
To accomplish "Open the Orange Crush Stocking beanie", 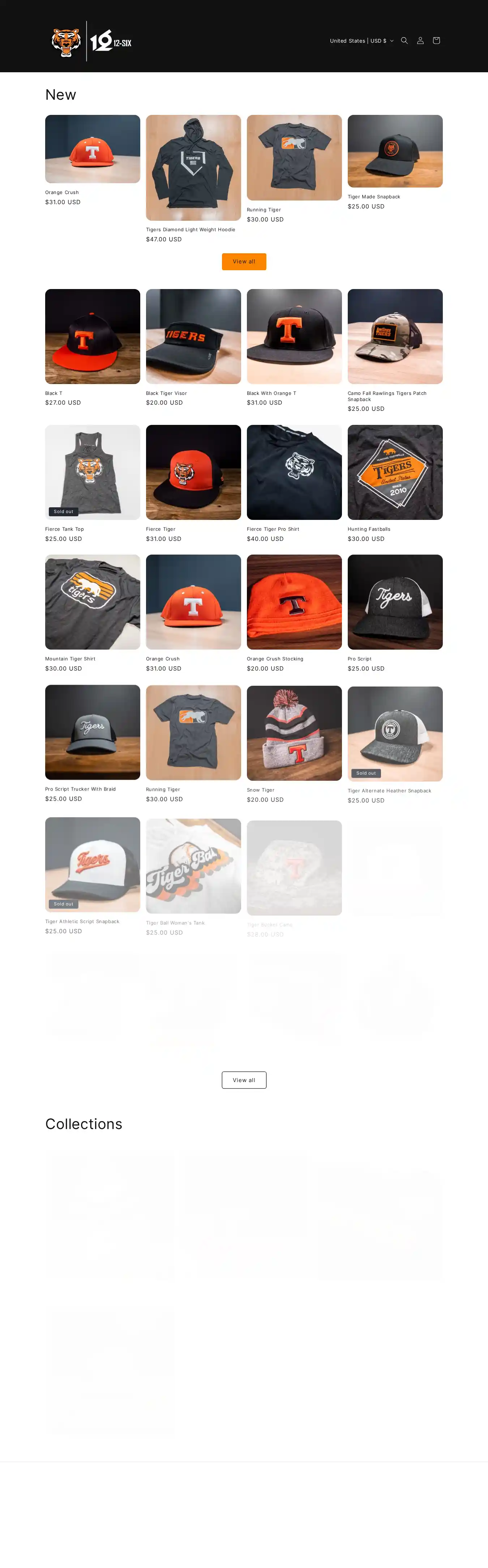I will click(x=294, y=602).
